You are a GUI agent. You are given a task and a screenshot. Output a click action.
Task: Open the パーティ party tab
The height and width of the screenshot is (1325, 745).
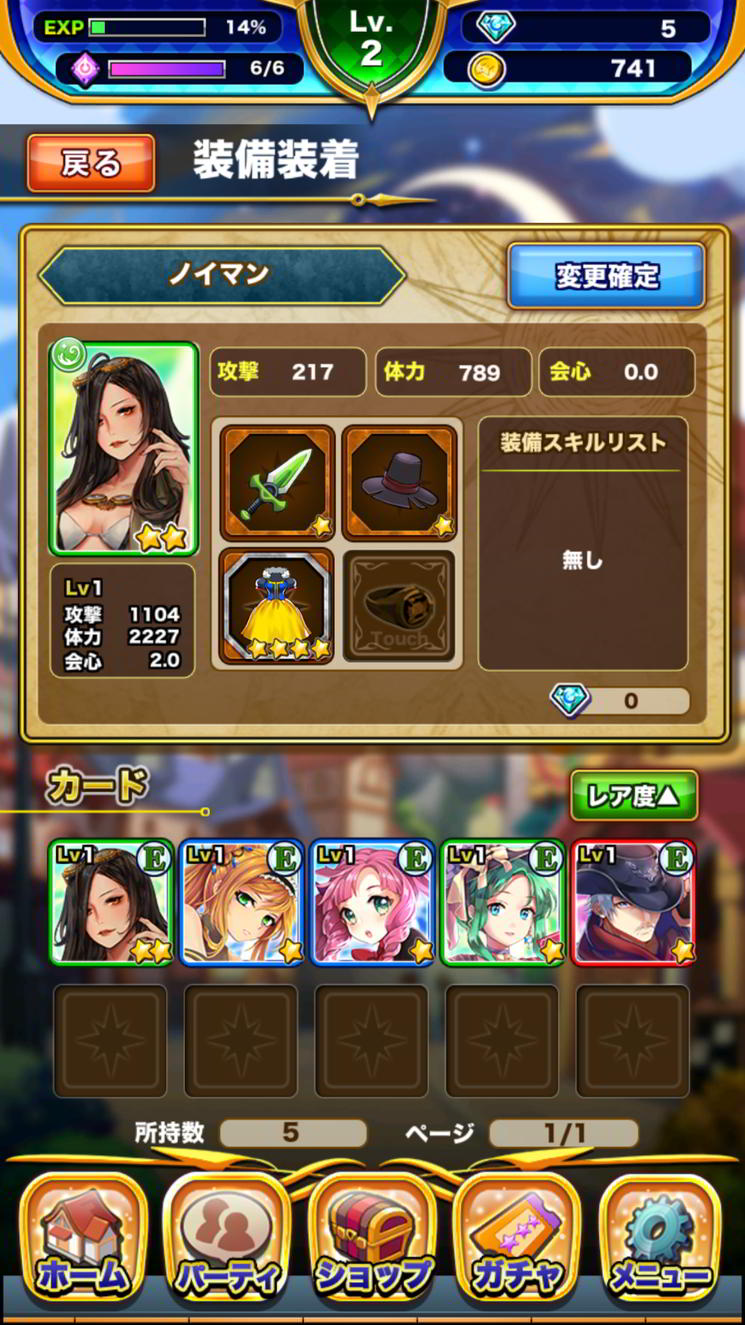pos(227,1236)
